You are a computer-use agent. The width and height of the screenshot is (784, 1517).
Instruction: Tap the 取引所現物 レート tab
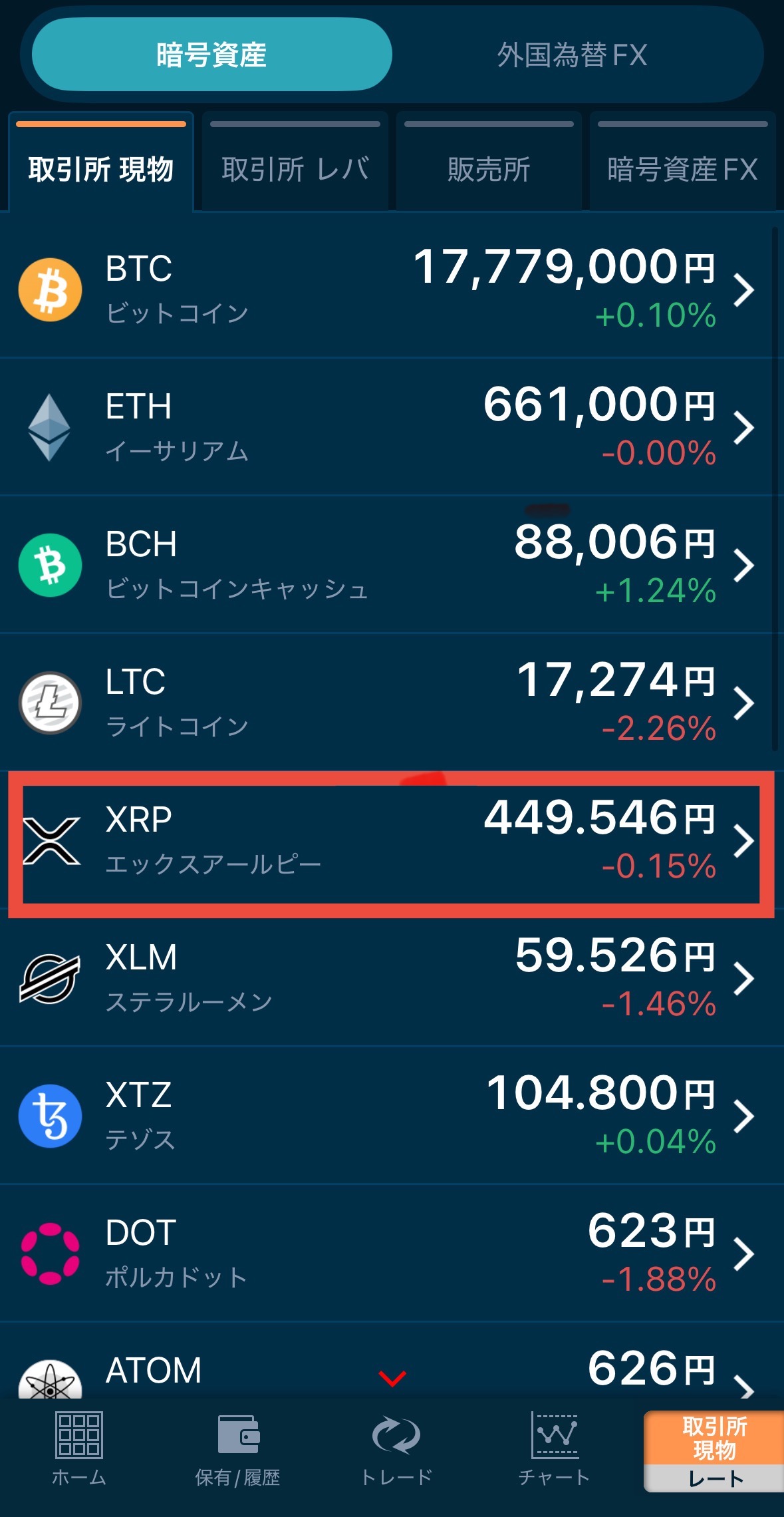click(x=714, y=1452)
